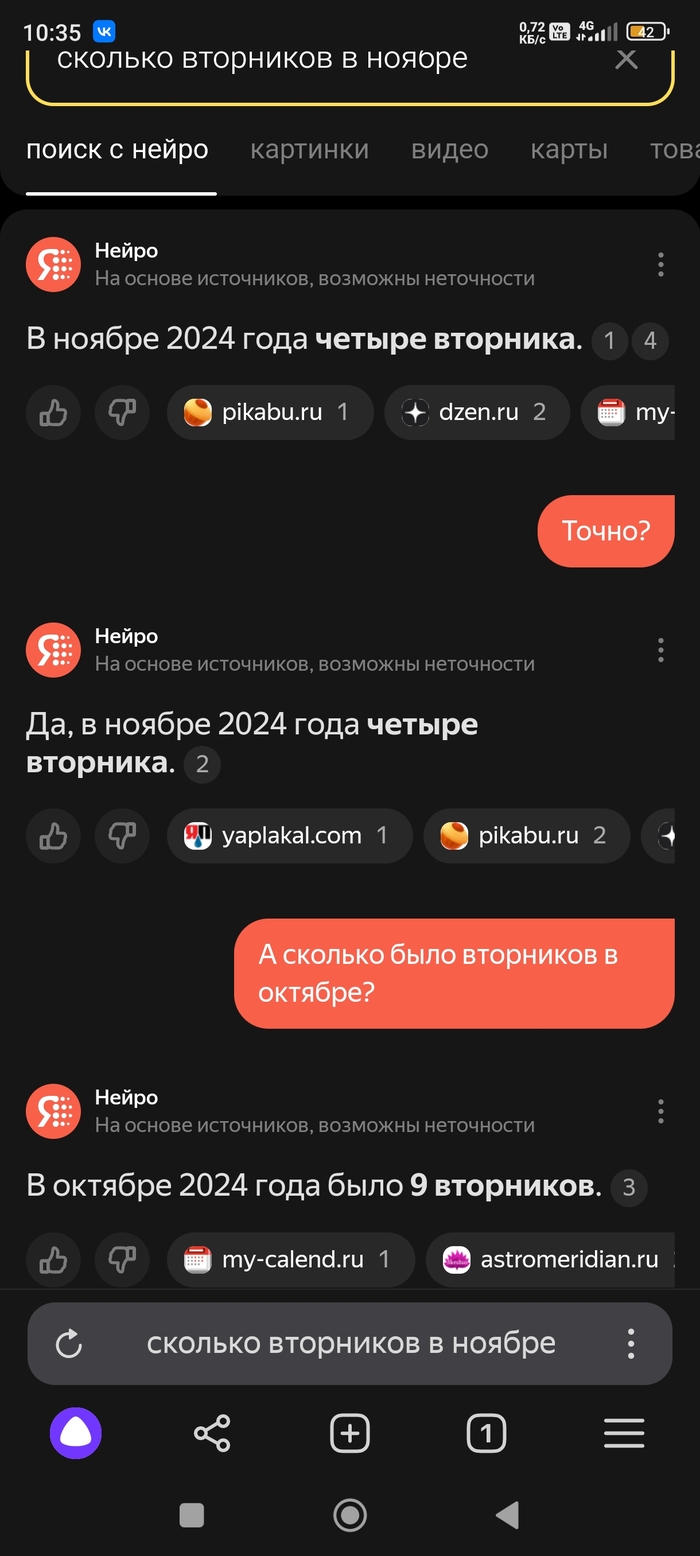Open the yaplakal.com source chip

coord(289,836)
